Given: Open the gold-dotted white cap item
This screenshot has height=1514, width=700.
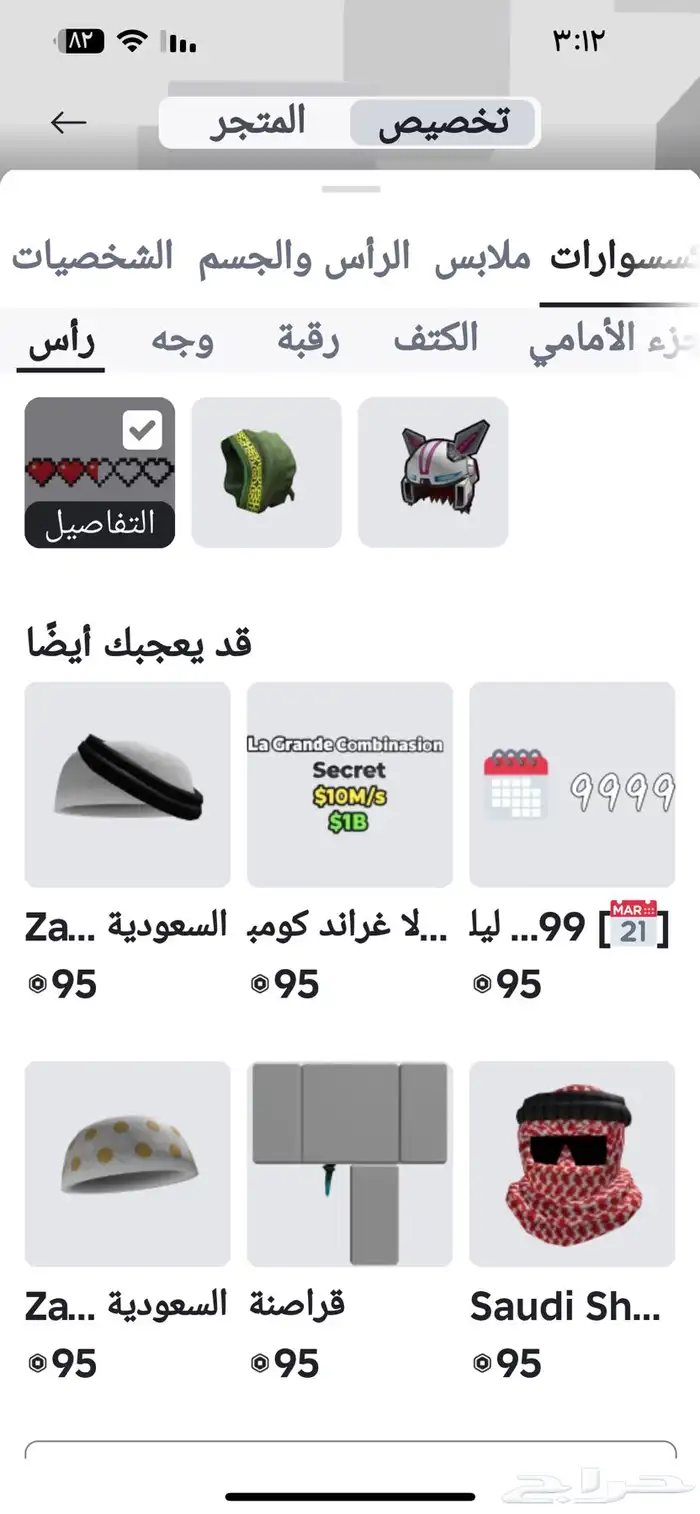Looking at the screenshot, I should (127, 1163).
